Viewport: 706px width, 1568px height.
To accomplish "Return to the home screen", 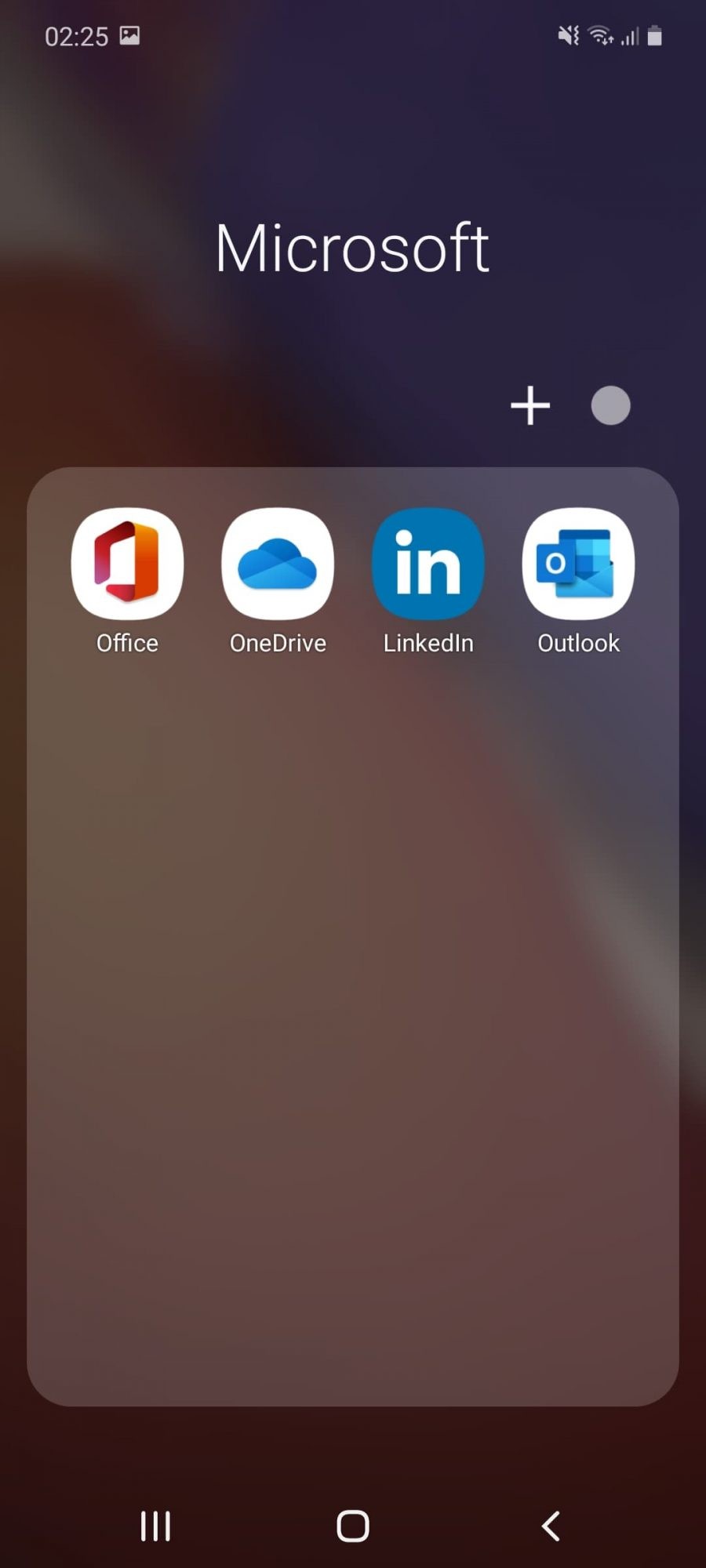I will pos(353,1526).
